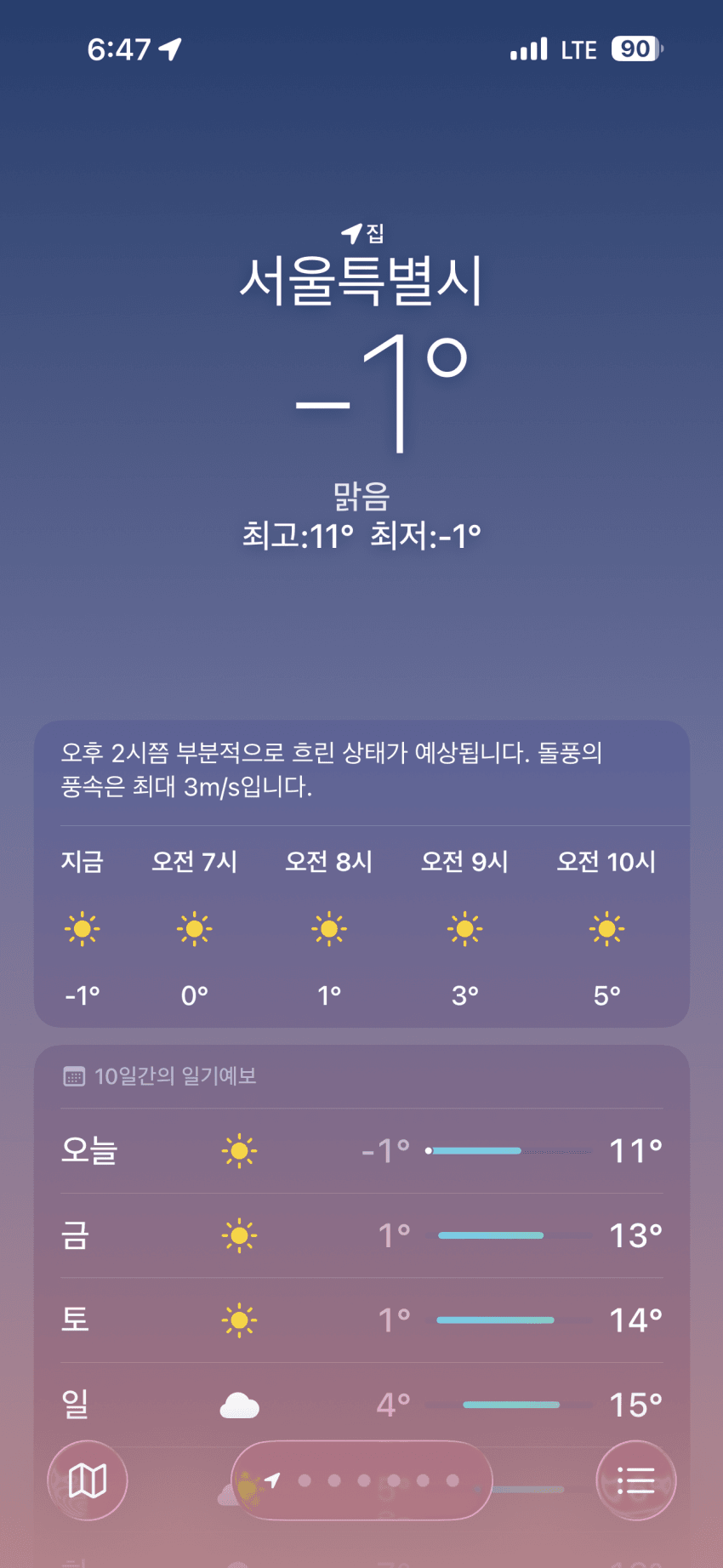Viewport: 723px width, 1568px height.
Task: Select the 금 forecast row
Action: tap(361, 1235)
